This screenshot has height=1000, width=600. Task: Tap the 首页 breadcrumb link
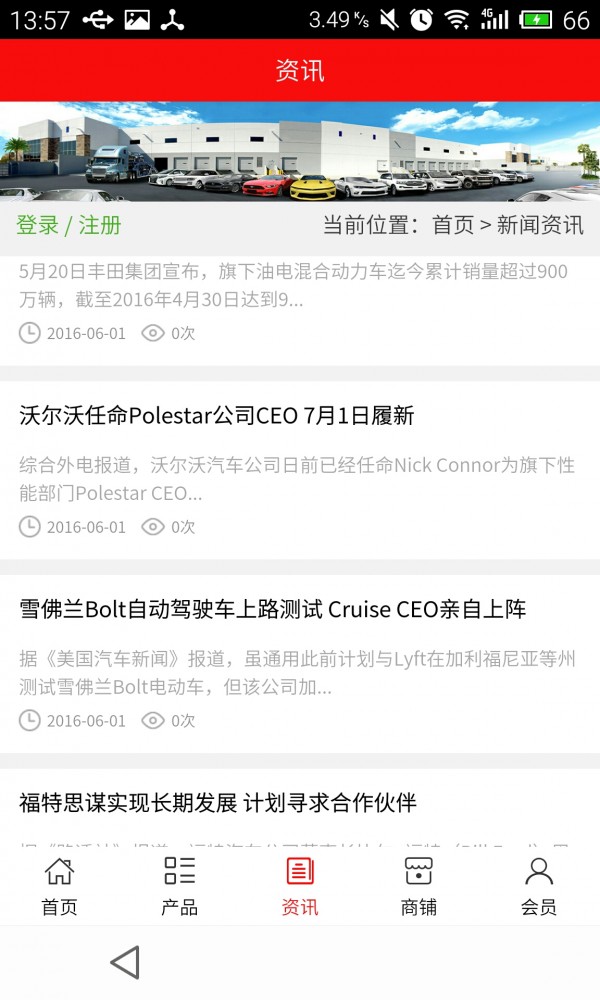tap(452, 225)
